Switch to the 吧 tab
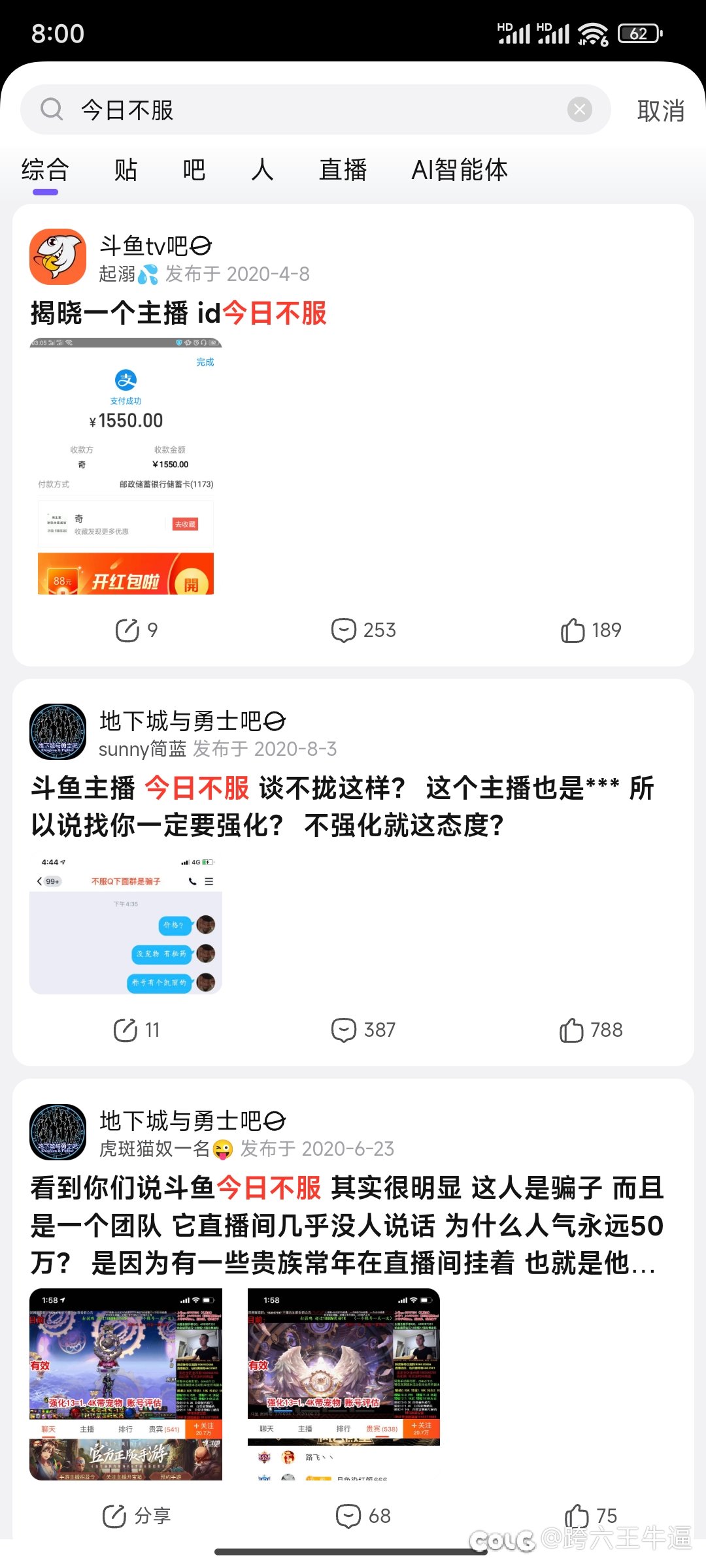Viewport: 706px width, 1568px height. (x=194, y=170)
